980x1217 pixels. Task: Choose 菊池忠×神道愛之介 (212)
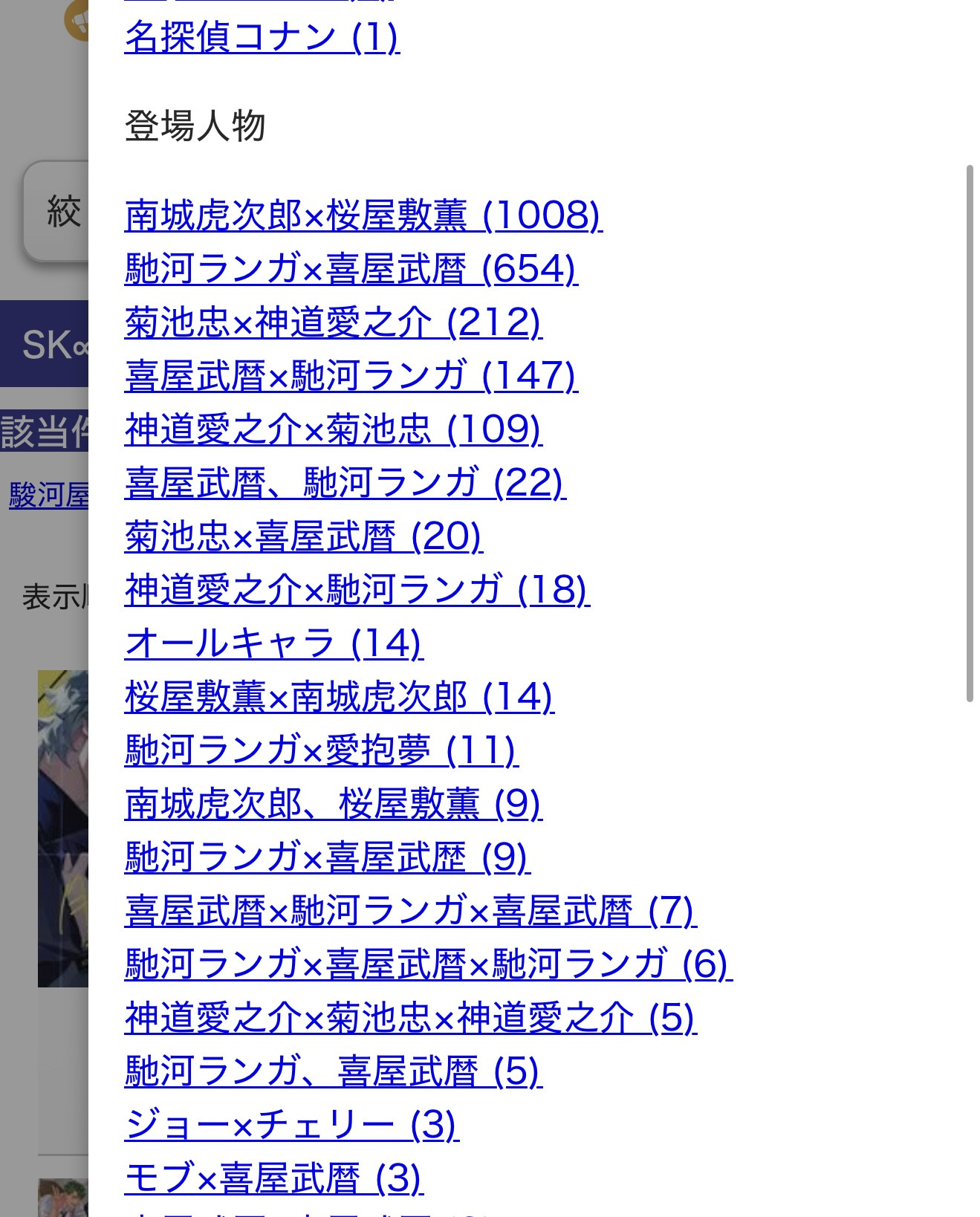point(333,322)
